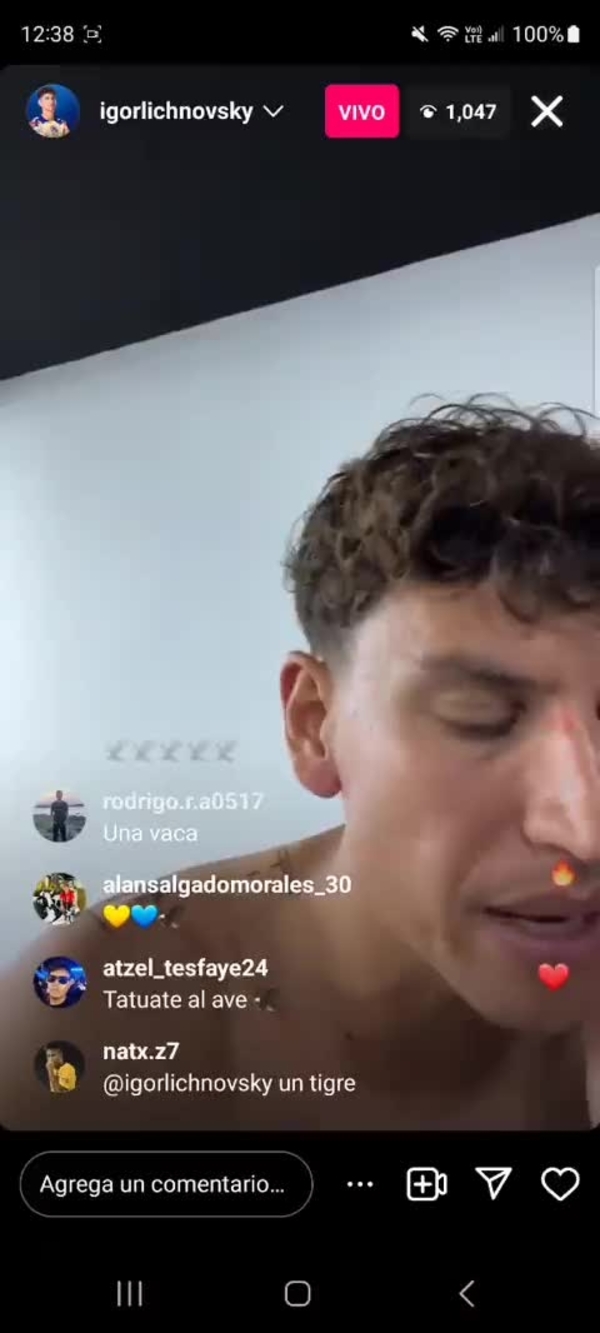
Task: Close the live video
Action: click(547, 111)
